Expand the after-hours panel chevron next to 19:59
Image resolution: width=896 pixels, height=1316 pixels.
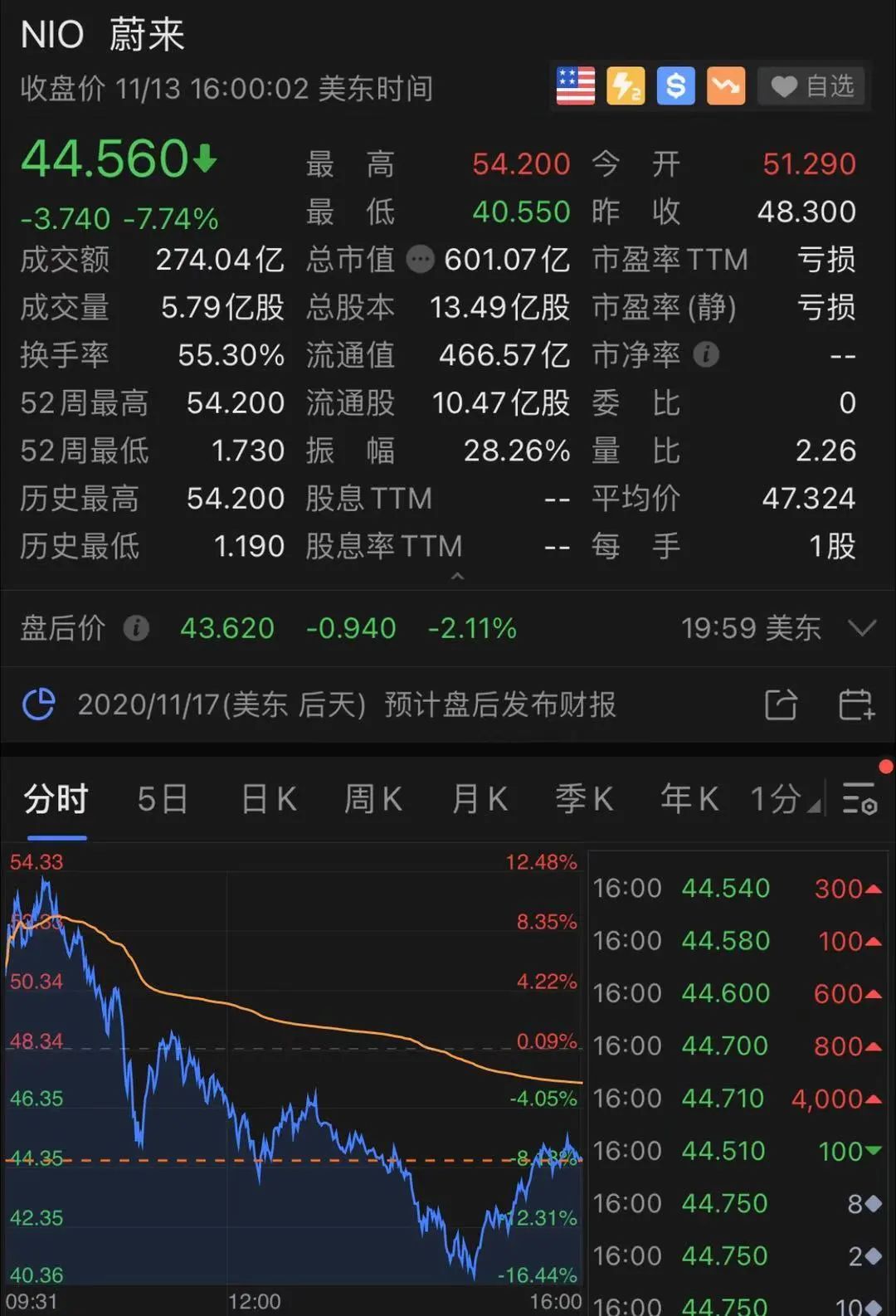tap(864, 629)
